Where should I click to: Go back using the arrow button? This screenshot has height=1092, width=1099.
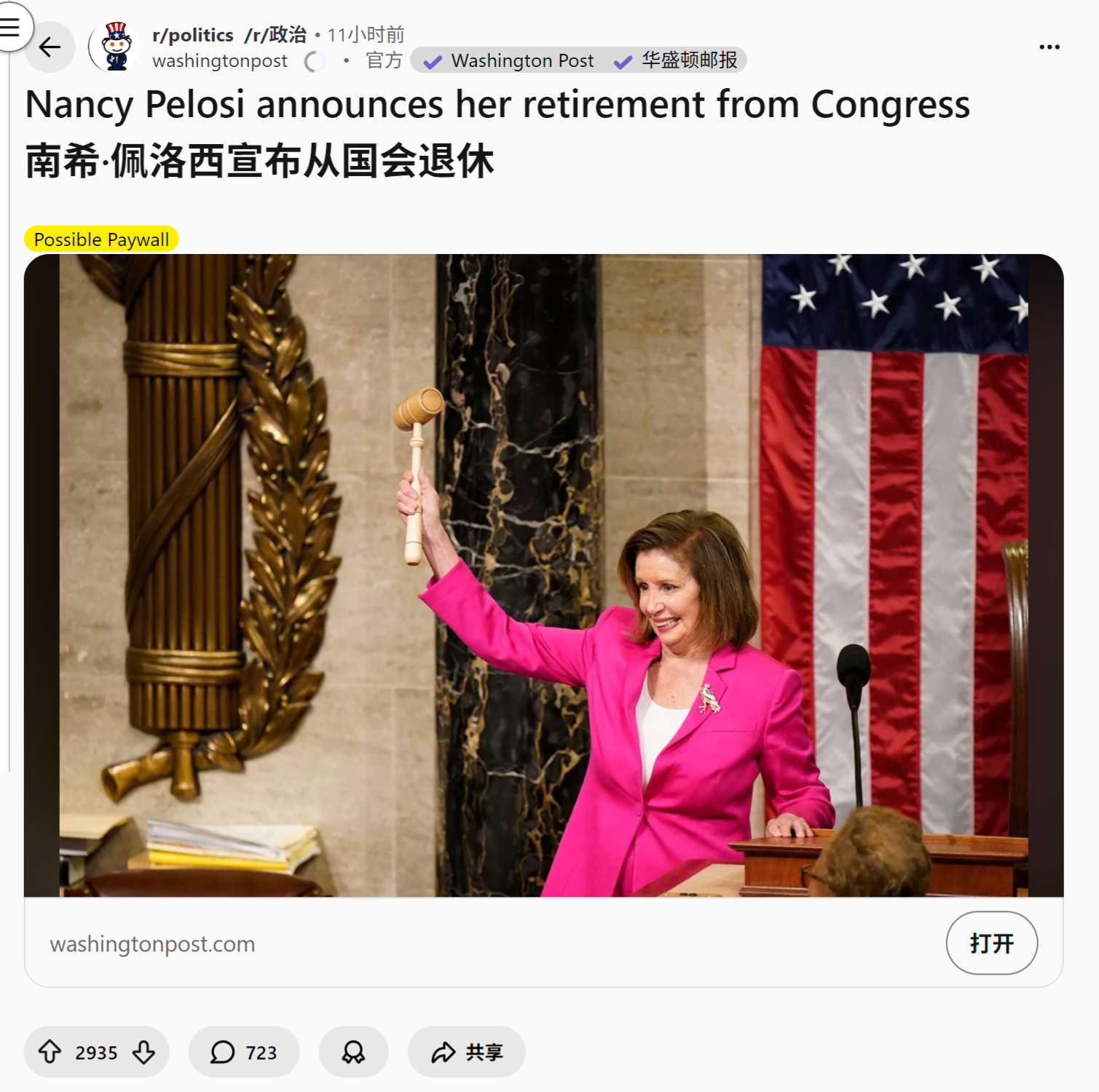(x=50, y=47)
